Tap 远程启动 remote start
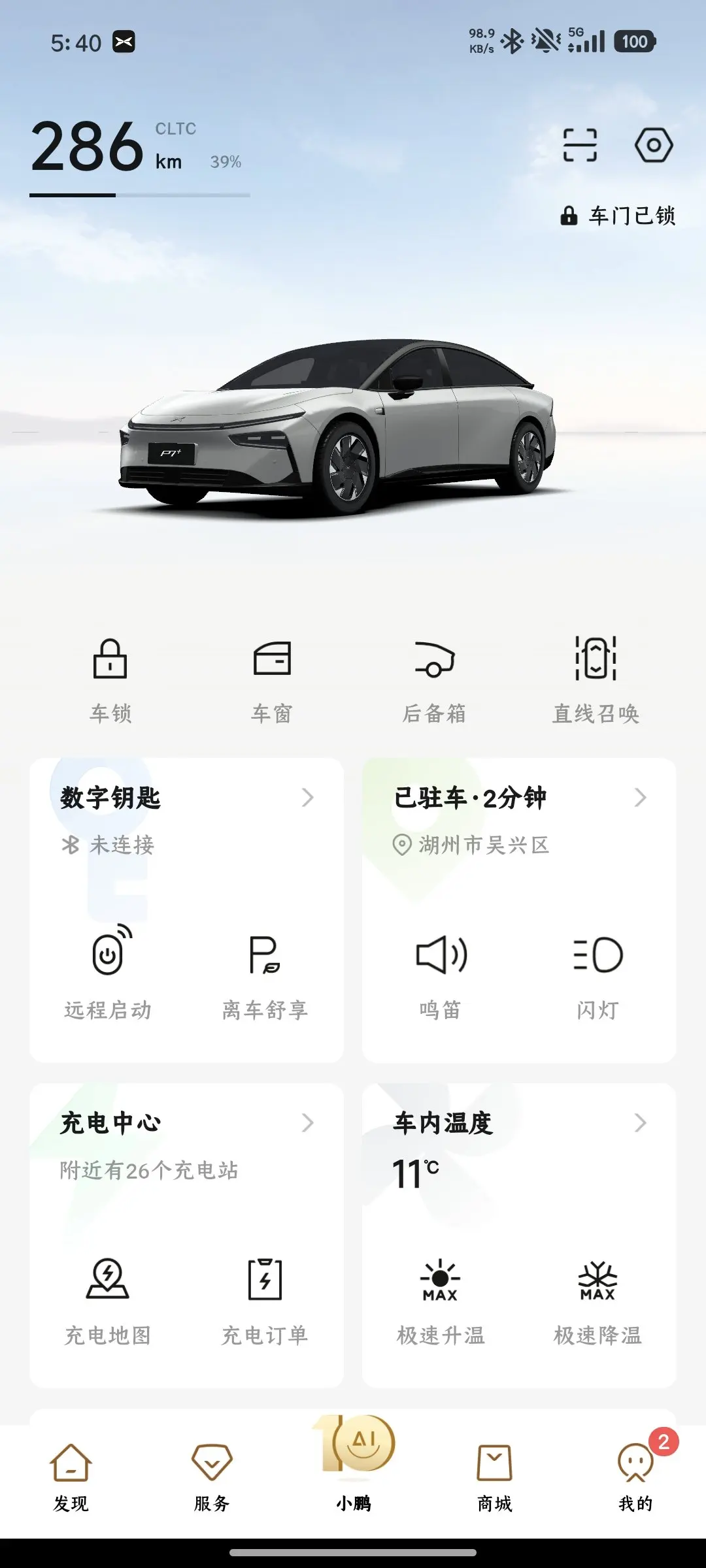The width and height of the screenshot is (706, 1568). (109, 973)
